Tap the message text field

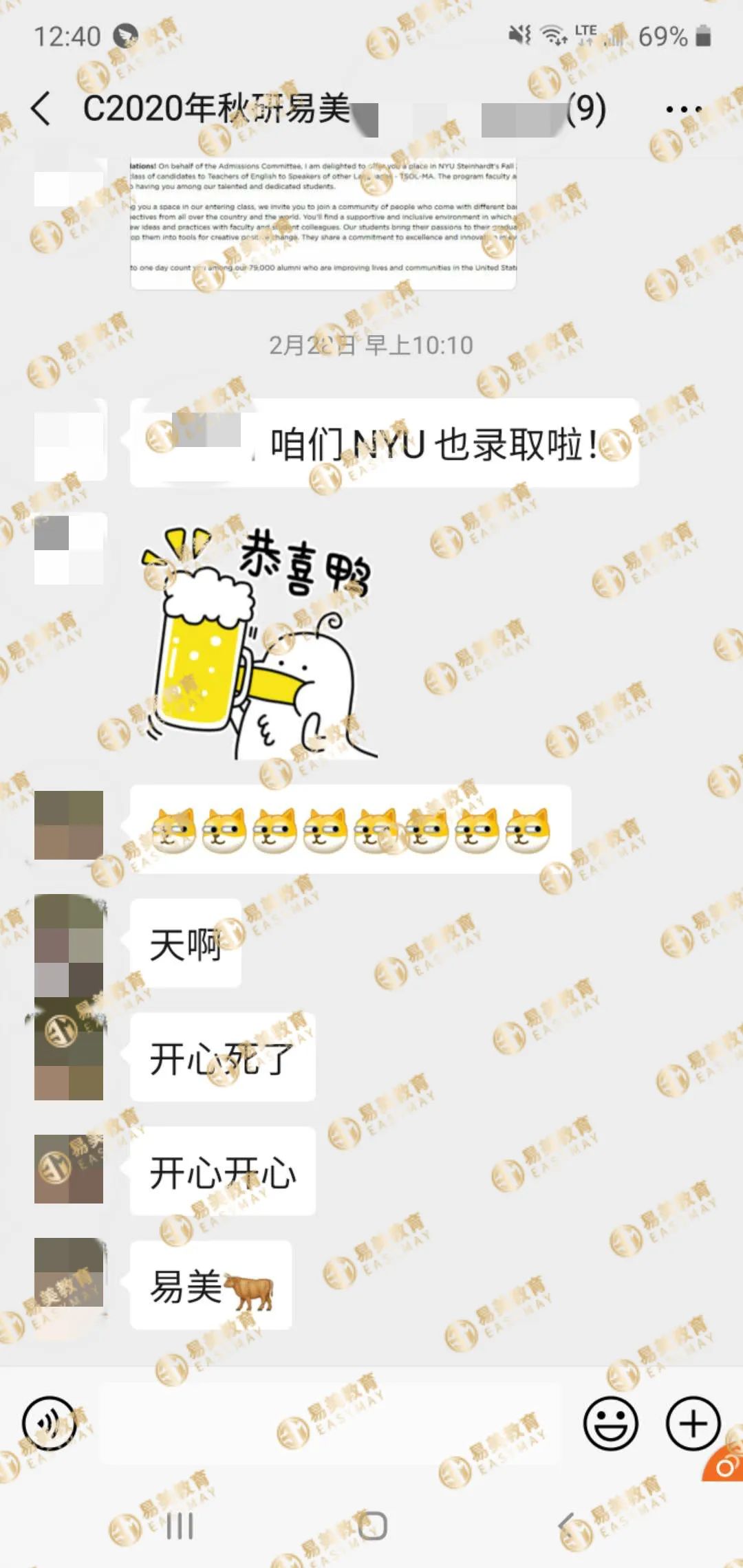point(330,1424)
